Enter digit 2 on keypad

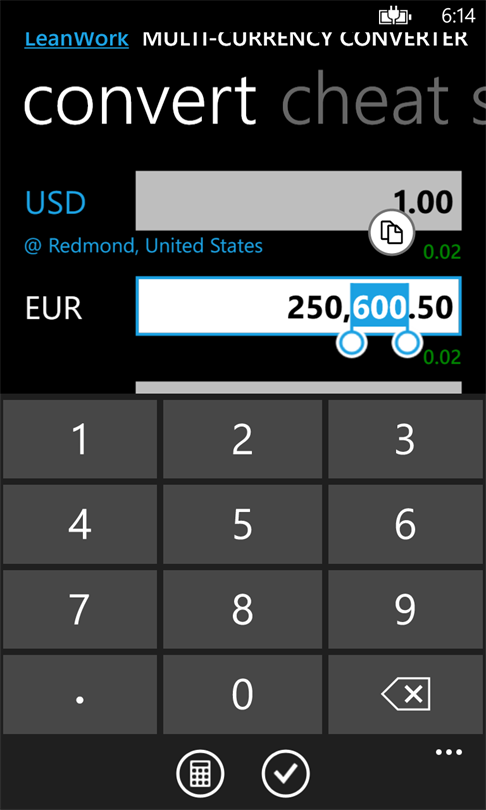coord(243,439)
